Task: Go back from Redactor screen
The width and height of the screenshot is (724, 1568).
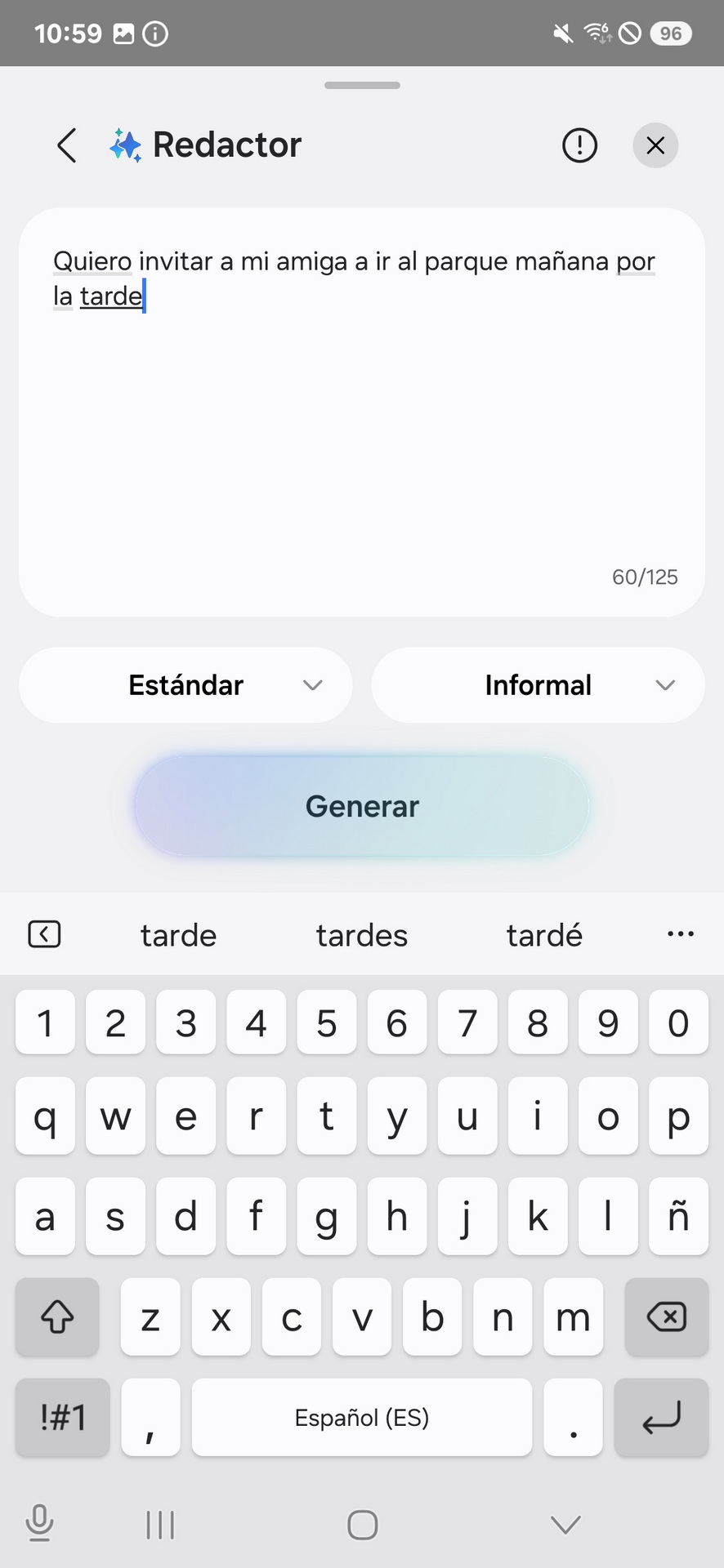Action: 67,145
